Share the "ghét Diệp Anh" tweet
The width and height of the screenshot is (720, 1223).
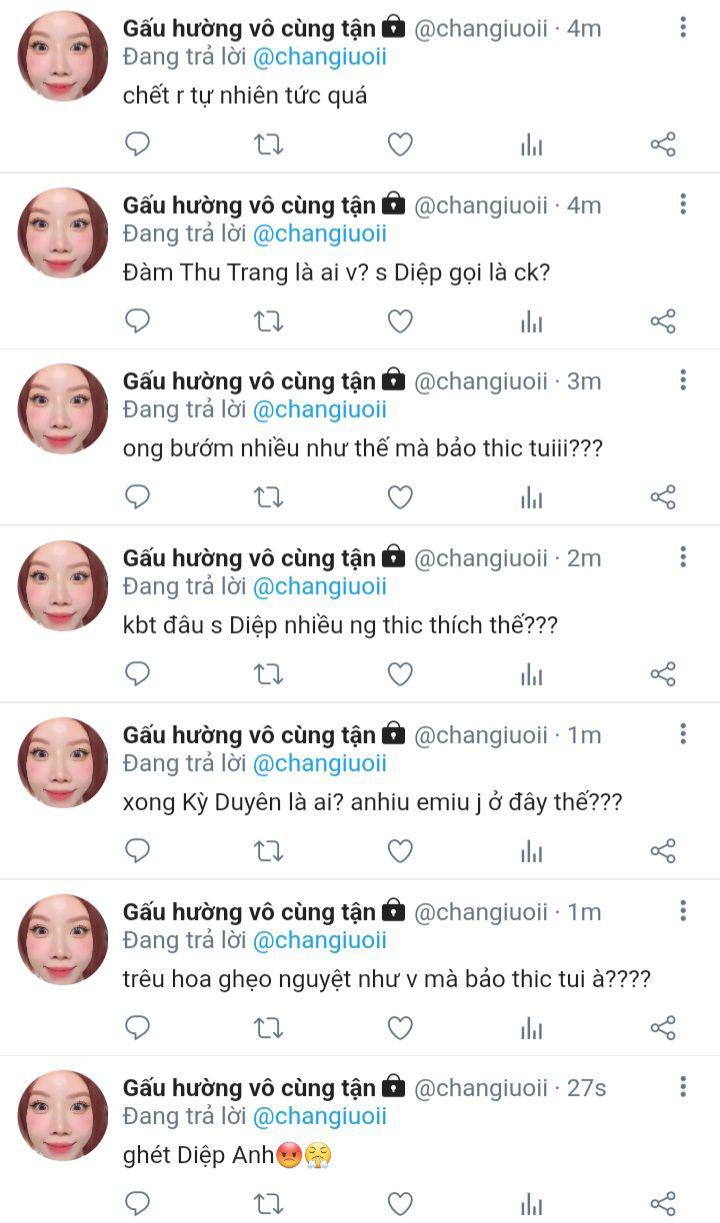point(663,1203)
